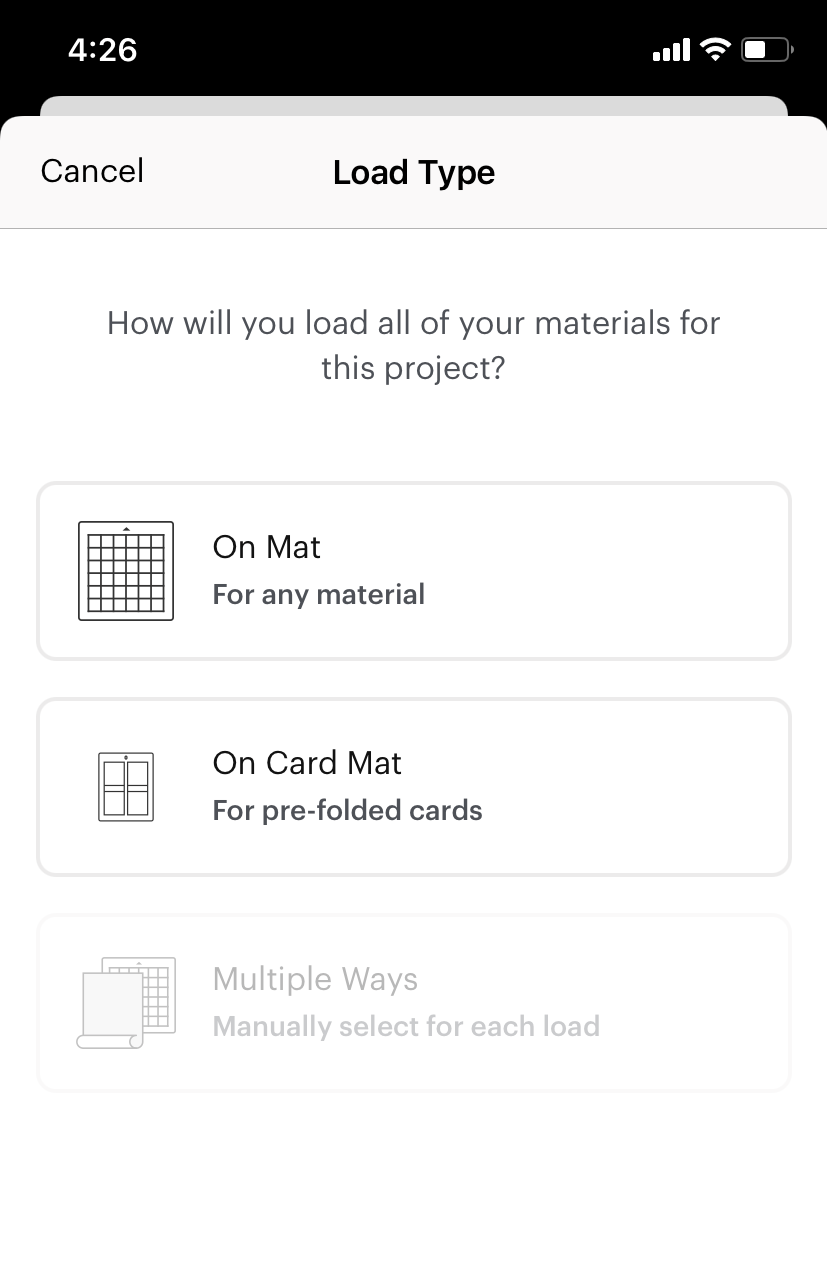827x1267 pixels.
Task: Select the On Mat load option
Action: [413, 571]
